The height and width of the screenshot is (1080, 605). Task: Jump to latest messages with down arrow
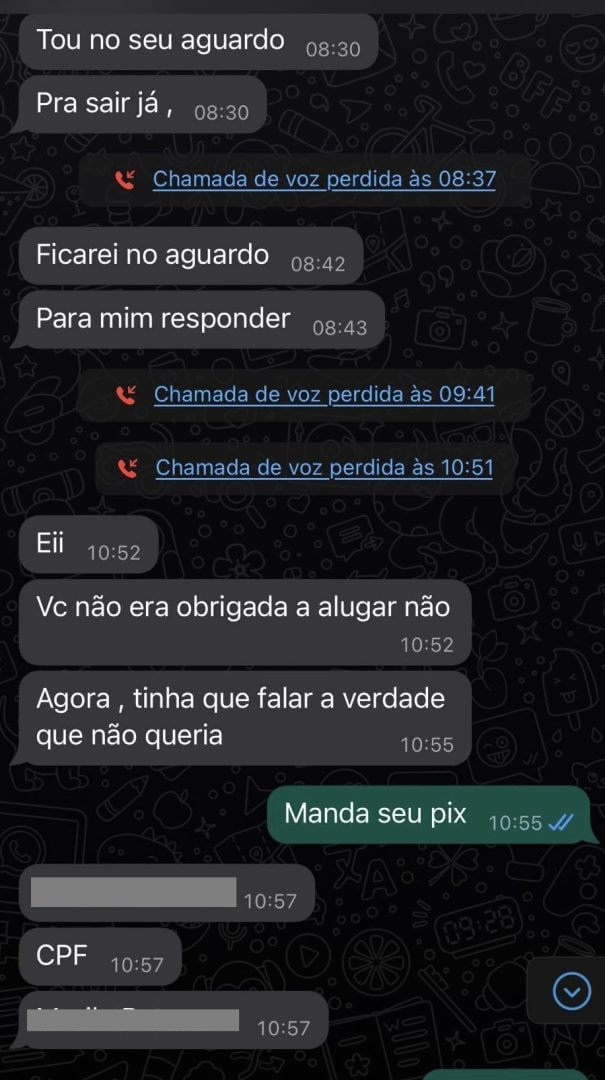572,992
